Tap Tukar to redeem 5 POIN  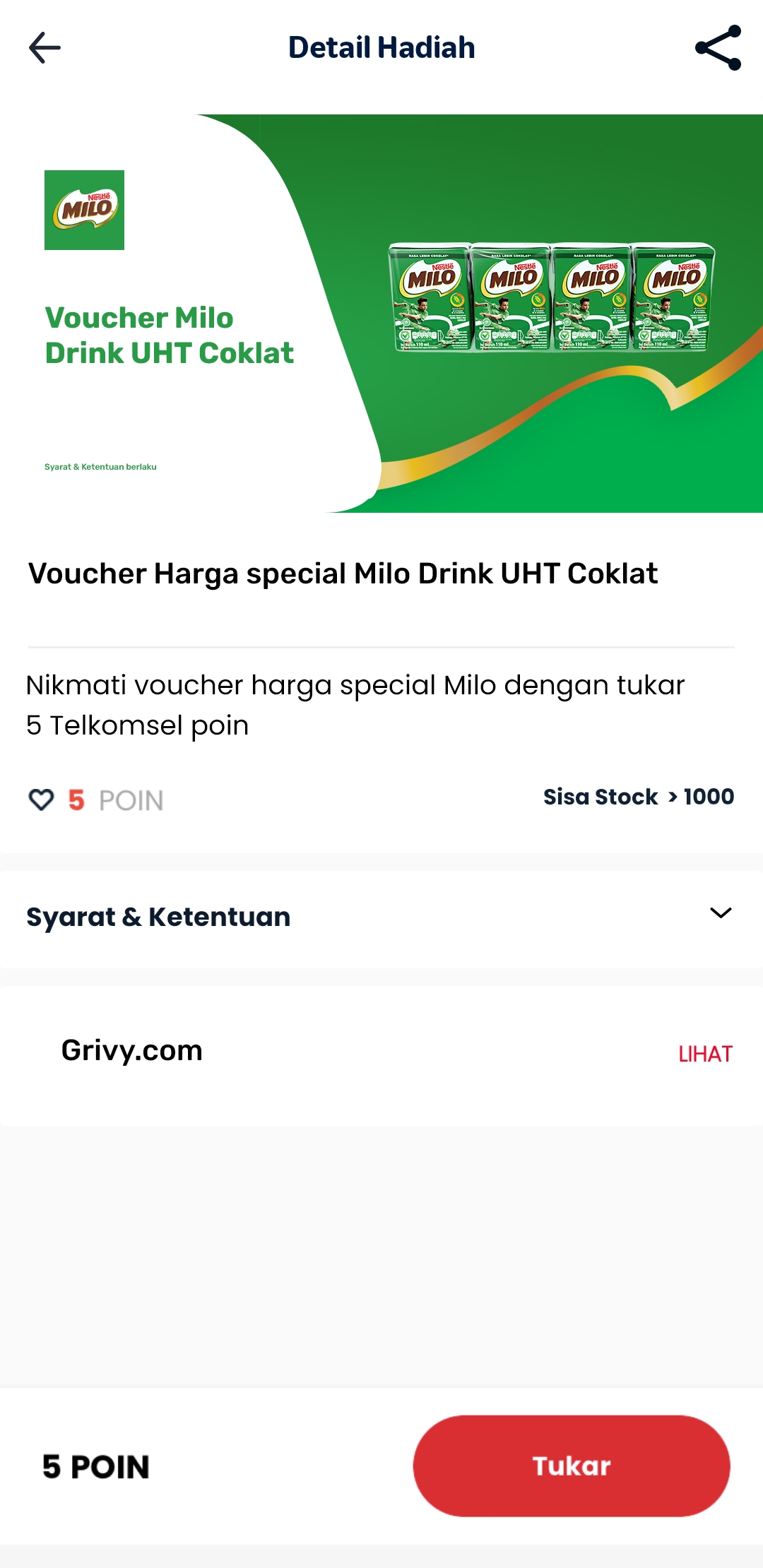(x=571, y=1466)
